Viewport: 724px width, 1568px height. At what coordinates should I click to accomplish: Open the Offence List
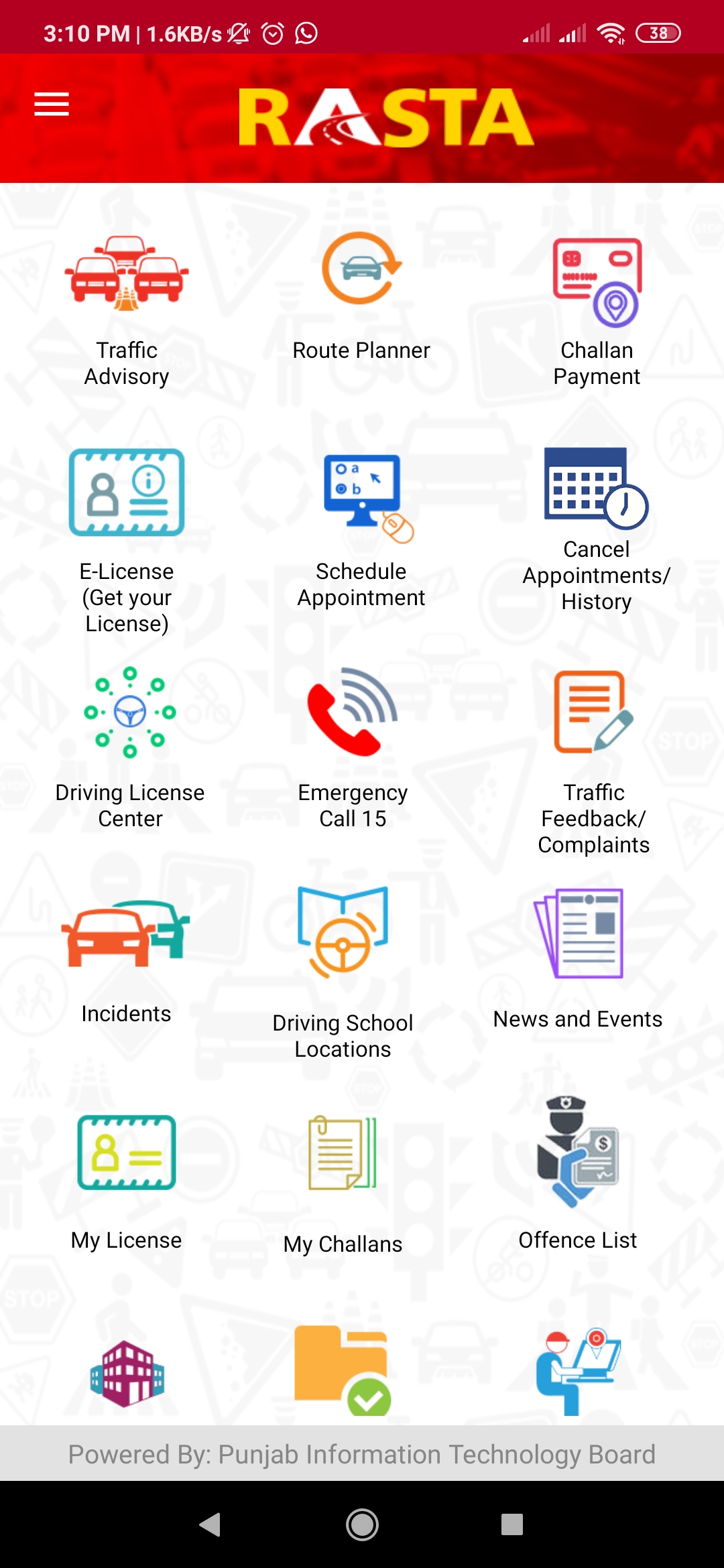click(578, 1173)
